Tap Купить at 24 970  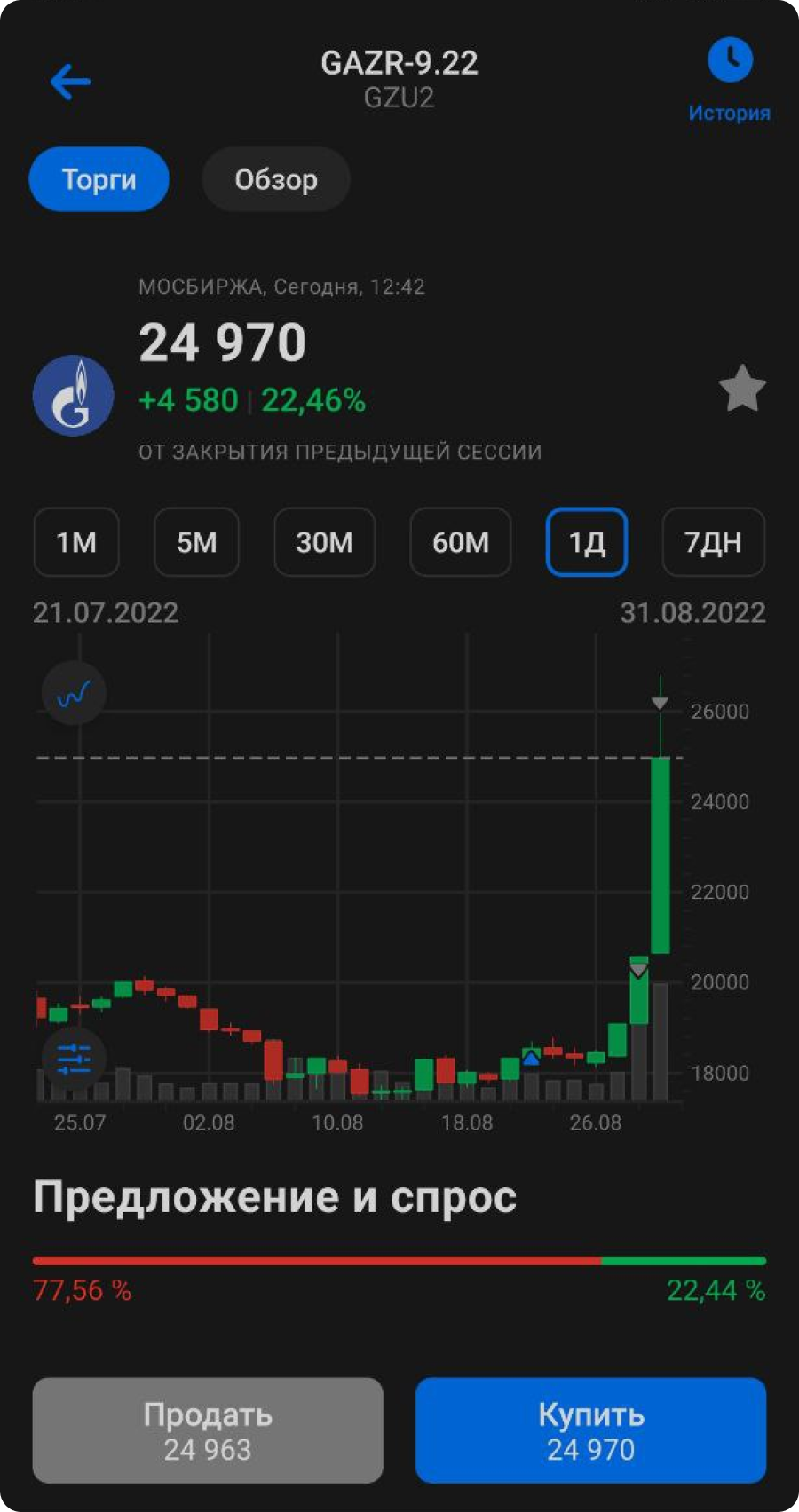(590, 1430)
